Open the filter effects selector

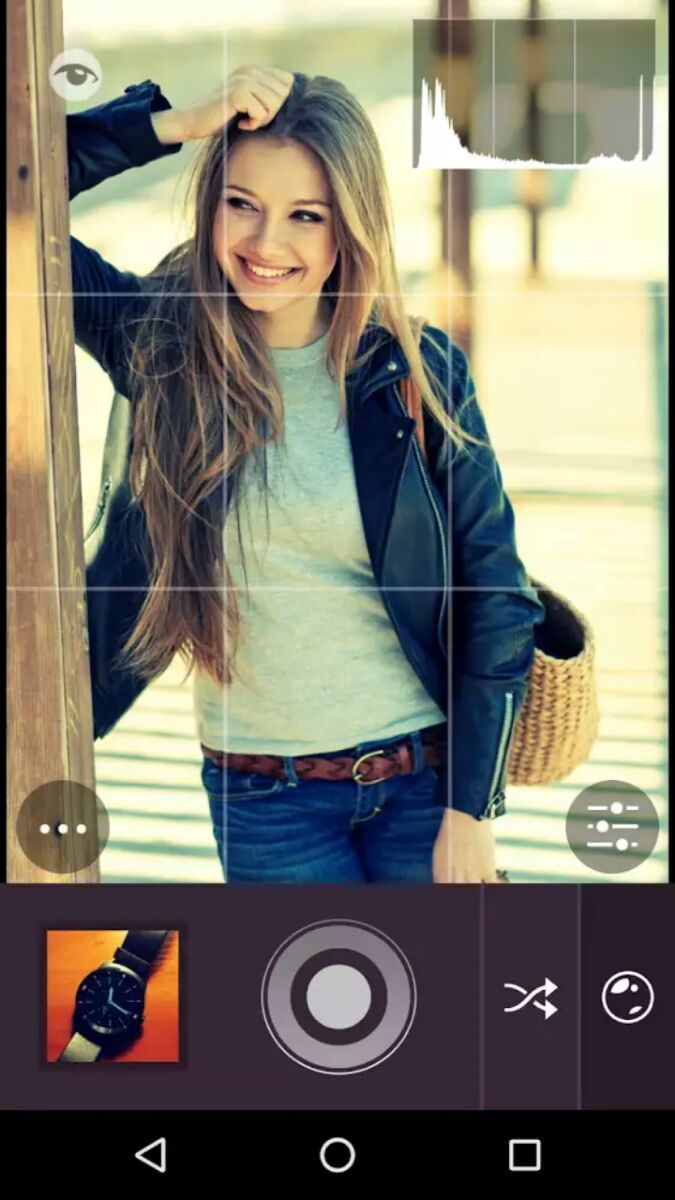click(628, 997)
